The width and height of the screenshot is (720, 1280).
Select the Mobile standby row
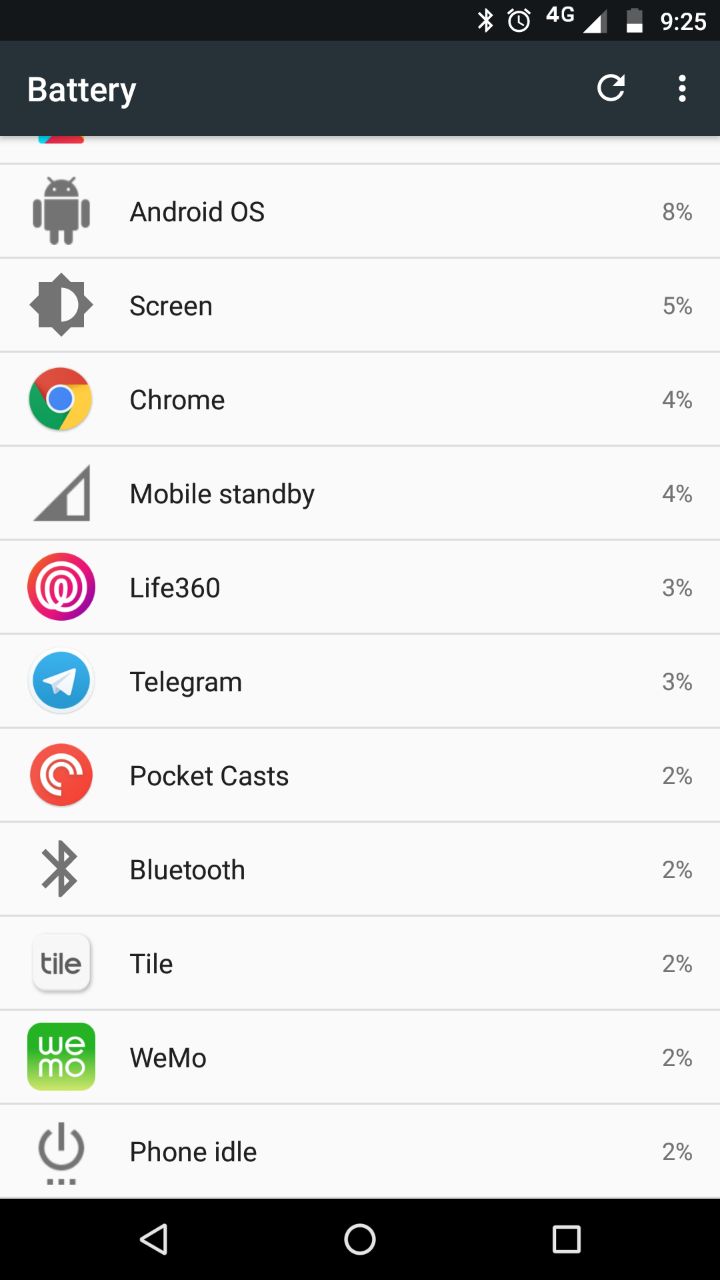tap(360, 493)
